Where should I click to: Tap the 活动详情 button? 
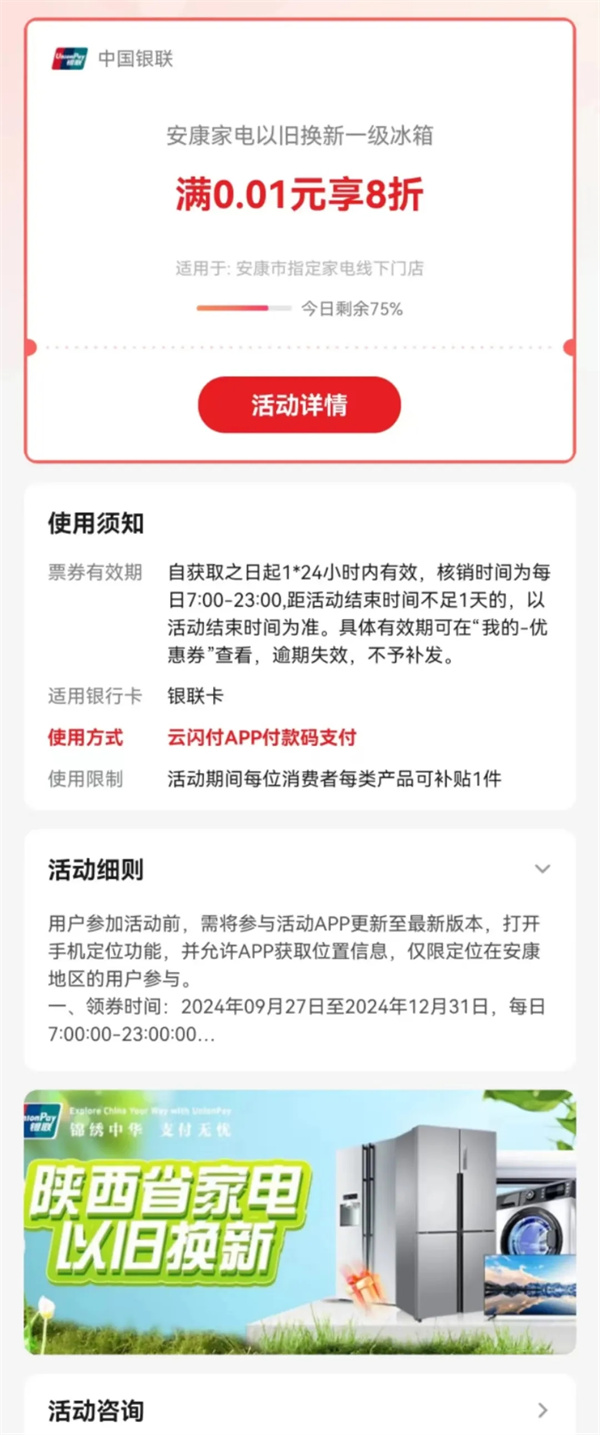point(299,405)
